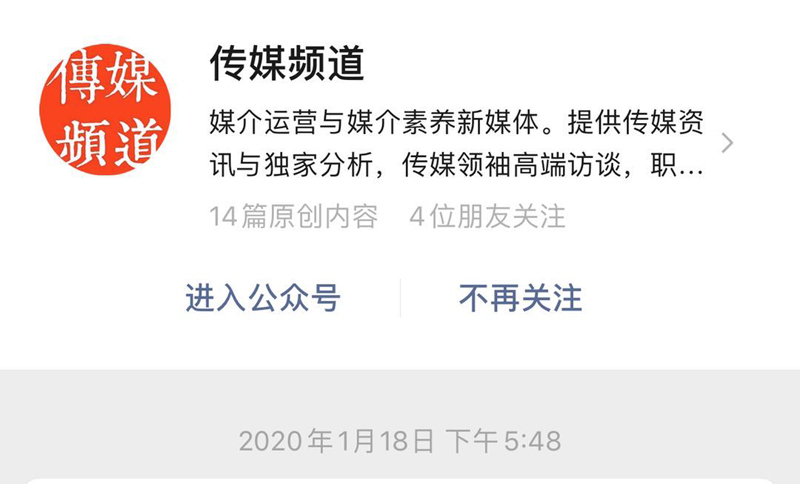
Task: Open 传媒频道 profile details chevron
Action: 727,143
